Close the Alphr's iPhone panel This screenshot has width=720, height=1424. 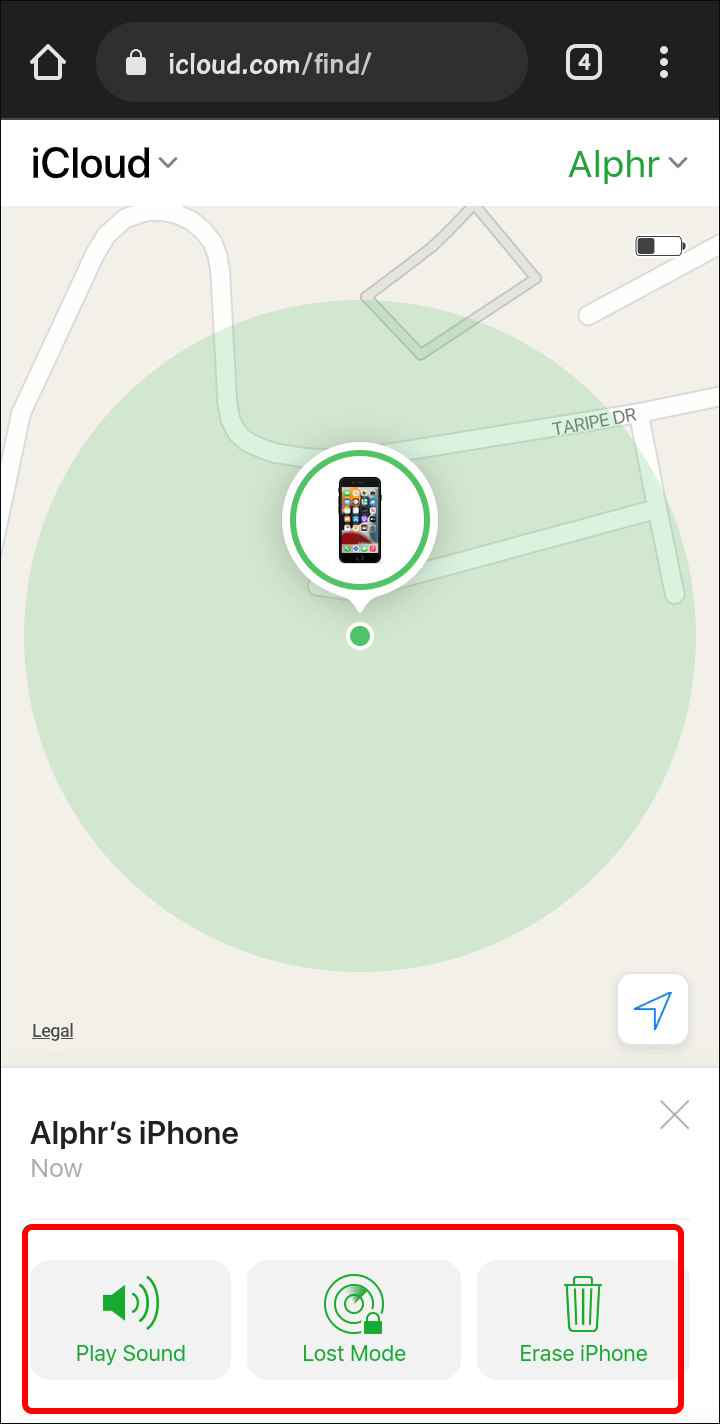pyautogui.click(x=675, y=1115)
